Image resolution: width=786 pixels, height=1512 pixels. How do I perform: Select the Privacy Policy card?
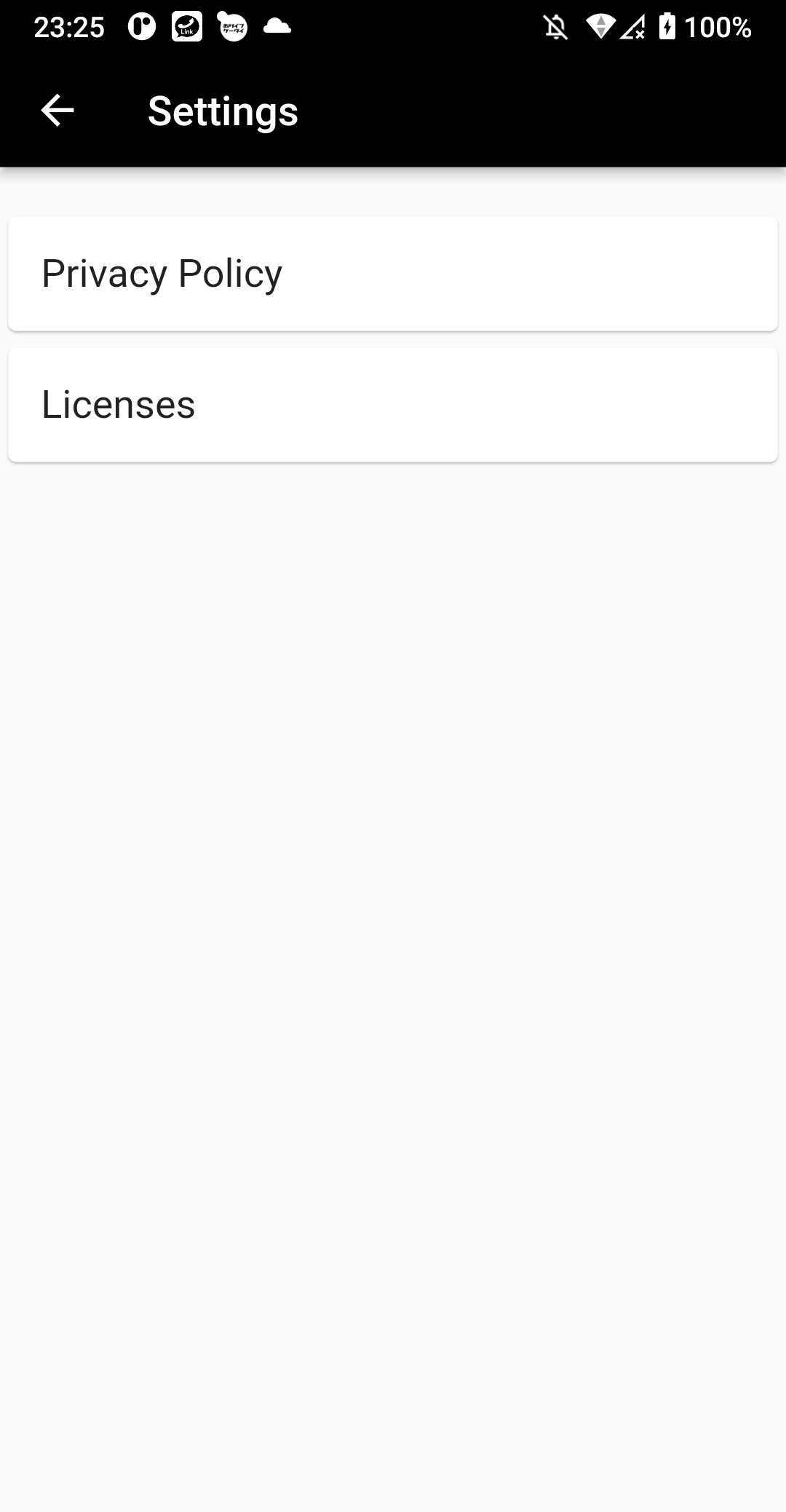pos(393,273)
